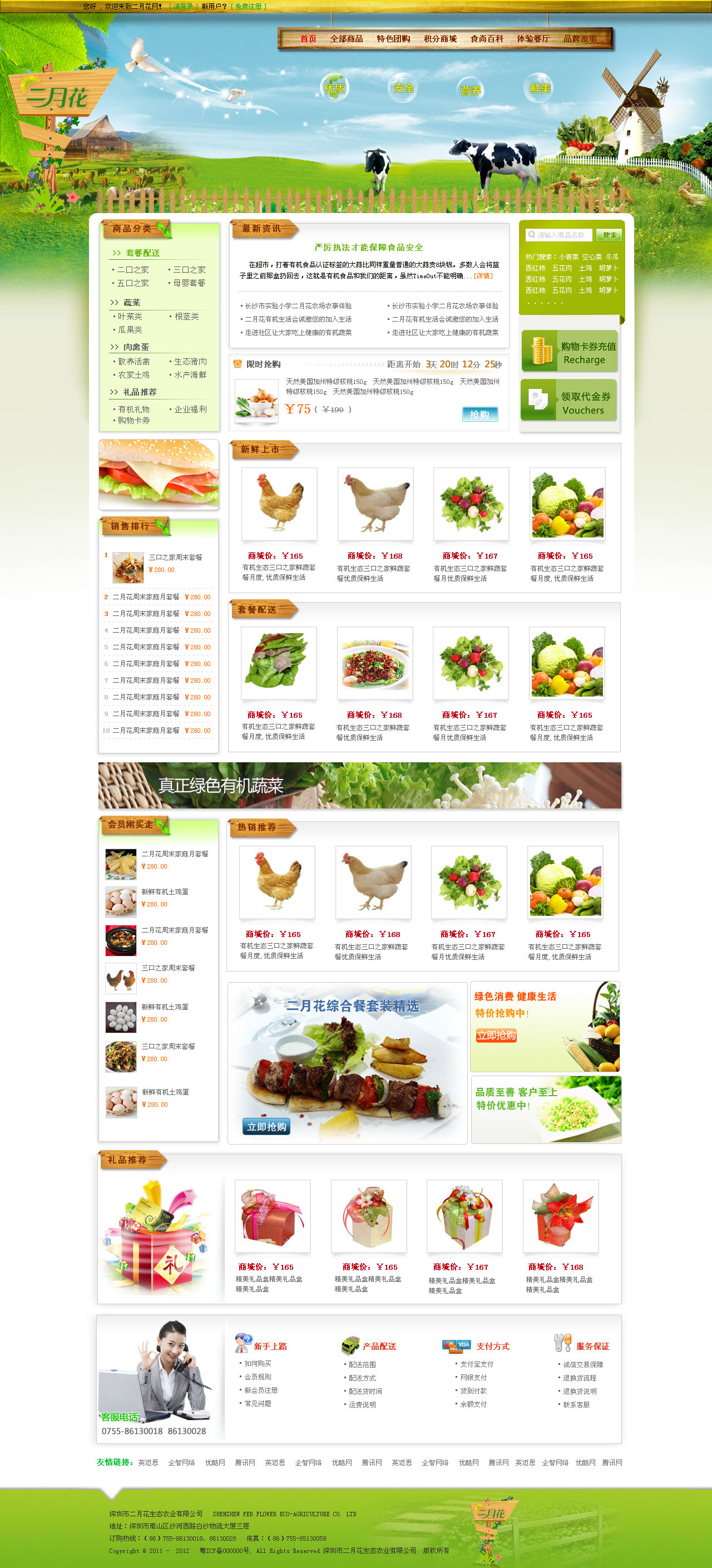The height and width of the screenshot is (1568, 712).
Task: Open 如何购买 help link
Action: point(258,1363)
